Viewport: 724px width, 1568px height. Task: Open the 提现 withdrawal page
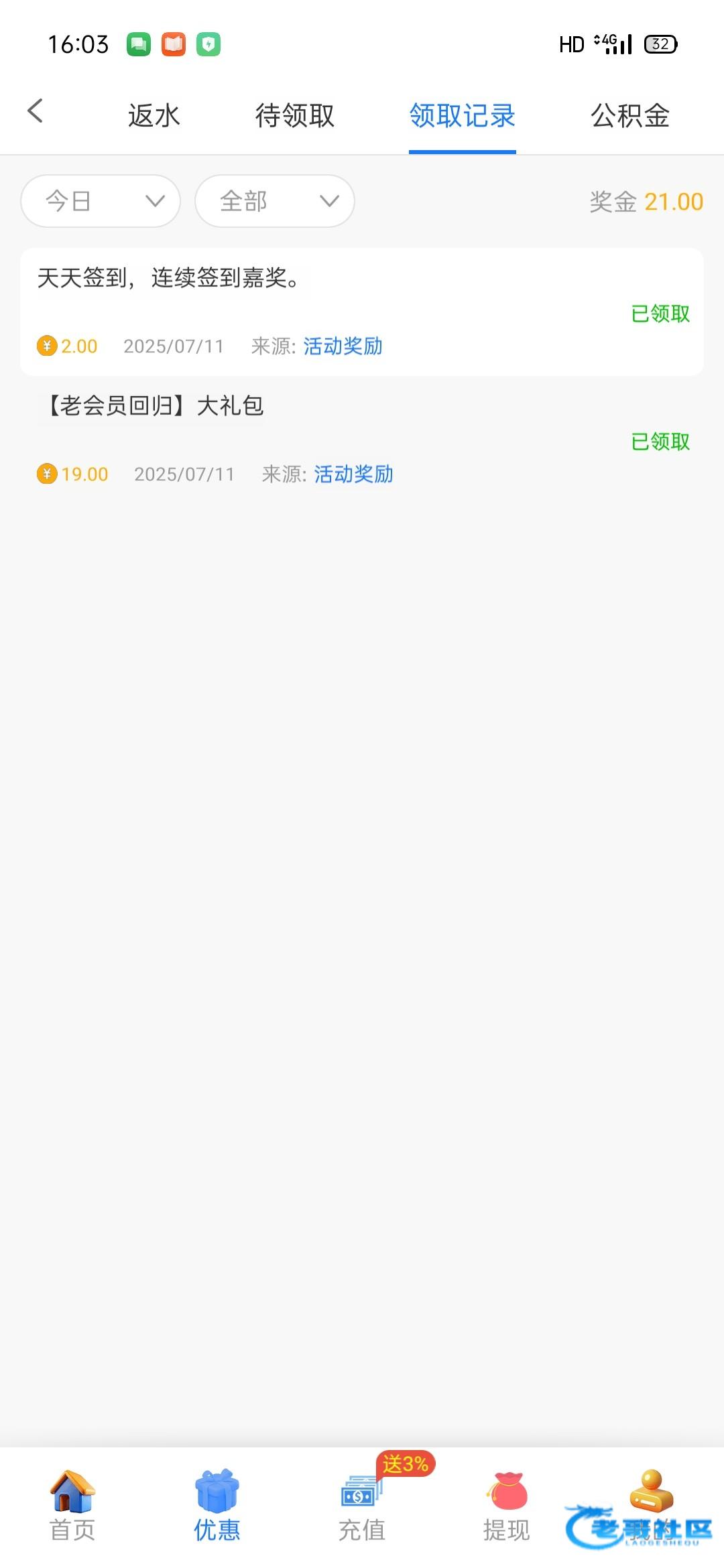(507, 1506)
